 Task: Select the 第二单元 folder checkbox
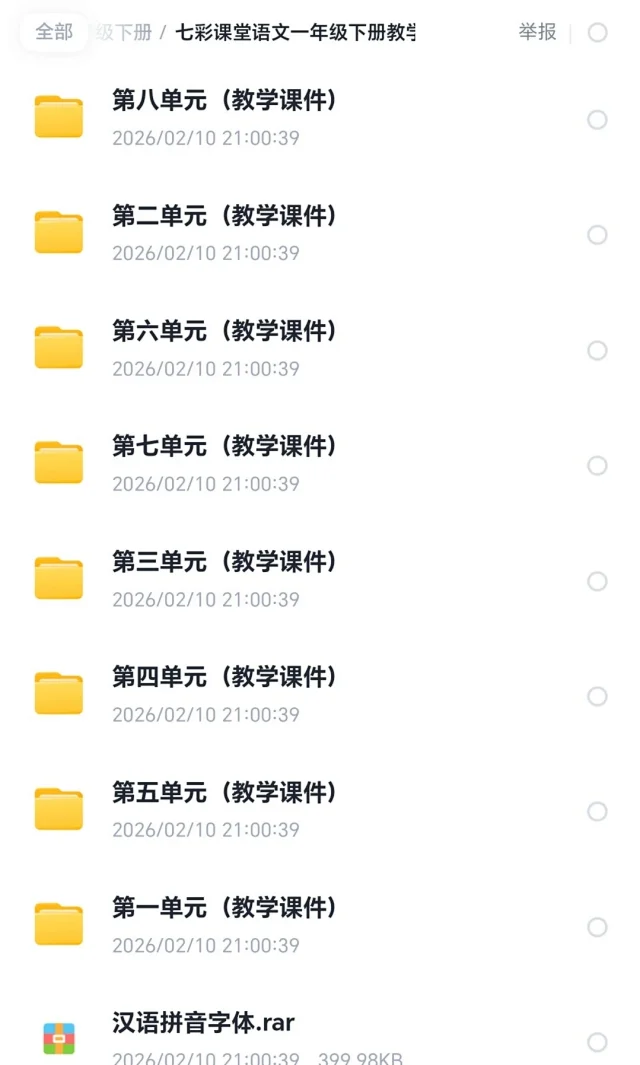597,235
